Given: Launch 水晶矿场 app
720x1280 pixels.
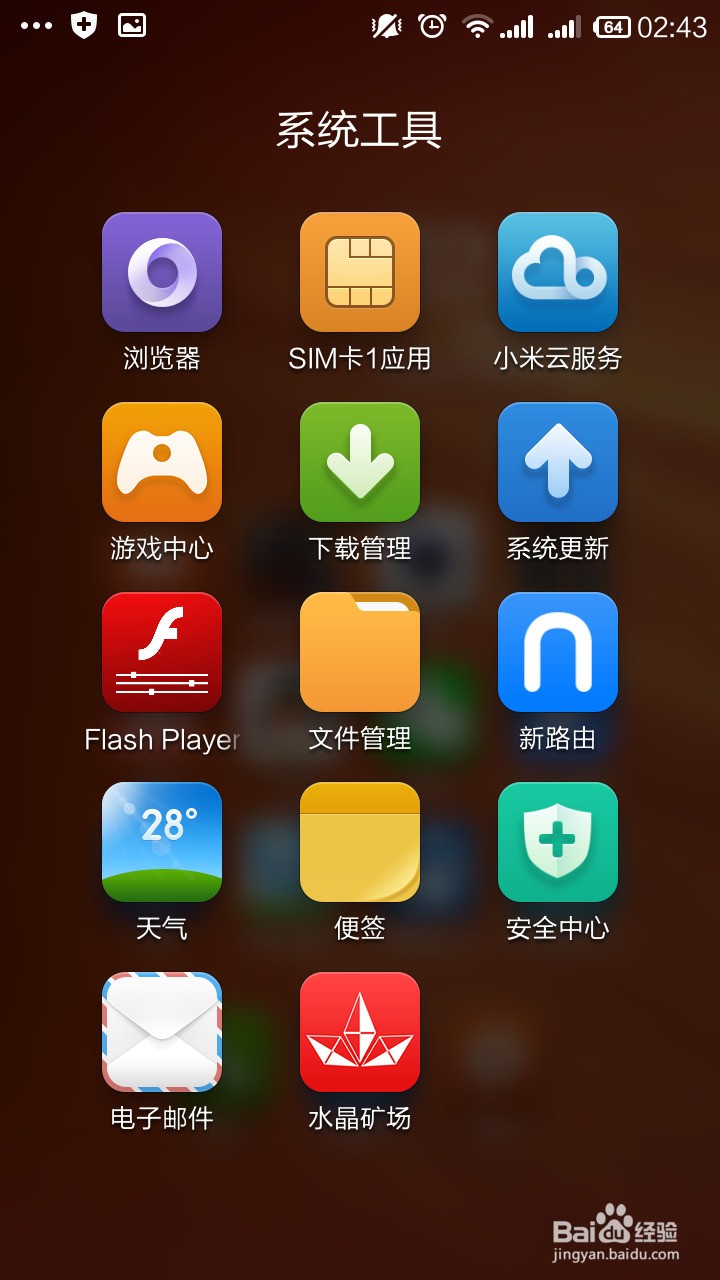Looking at the screenshot, I should [x=360, y=1032].
